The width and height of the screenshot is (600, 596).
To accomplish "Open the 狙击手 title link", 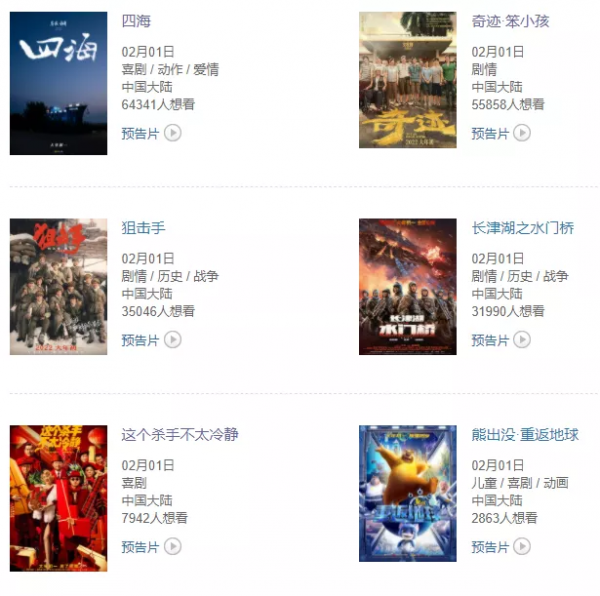I will tap(143, 228).
